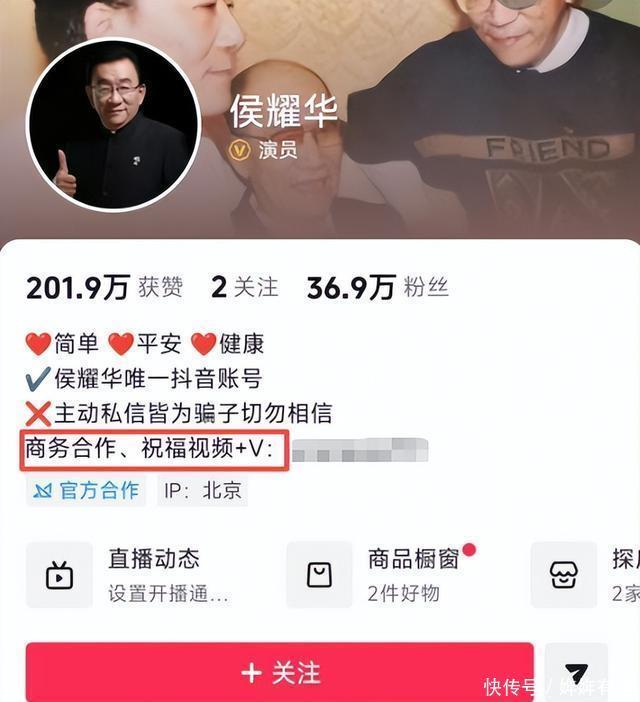640x702 pixels.
Task: Open the message arrow beside 关注
Action: 576,672
